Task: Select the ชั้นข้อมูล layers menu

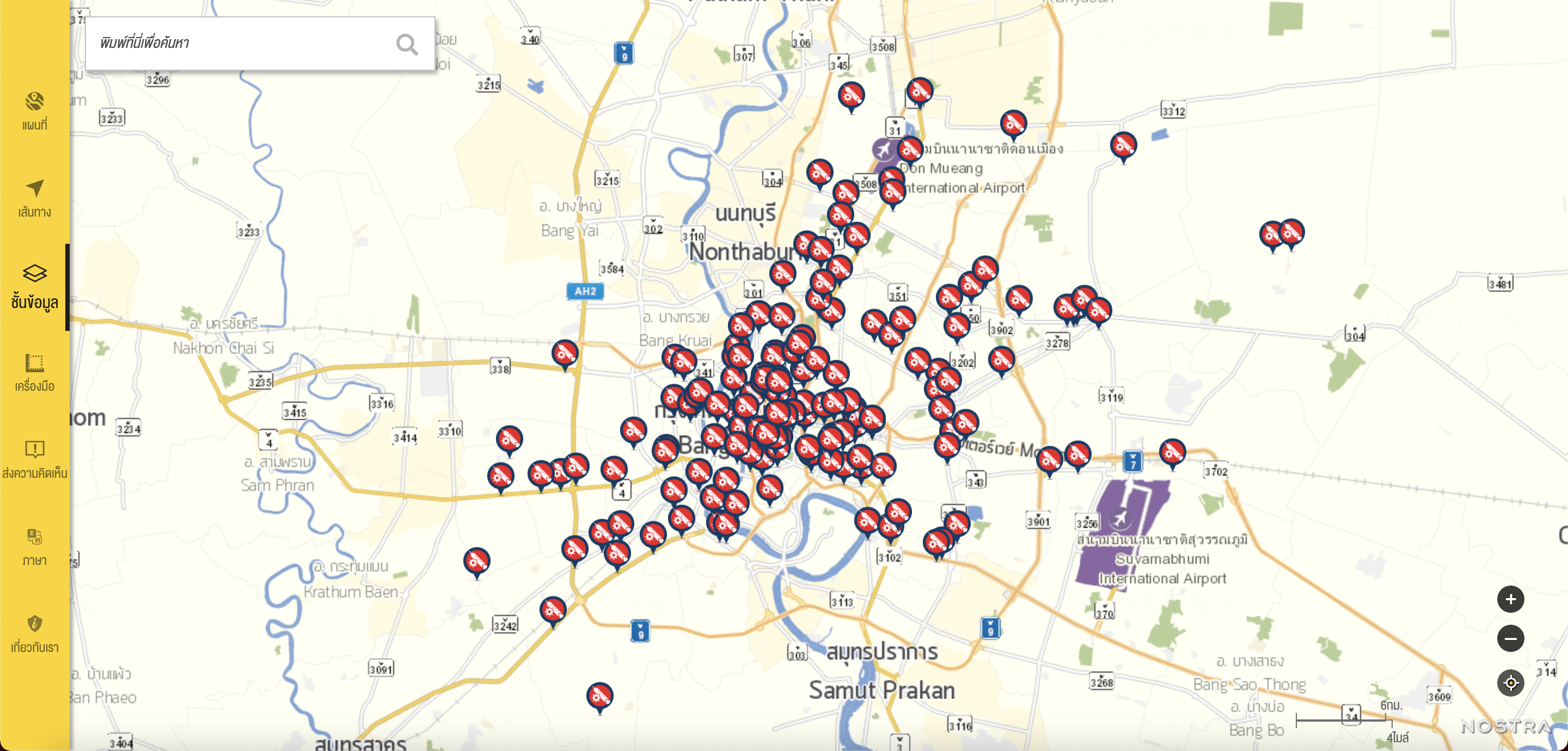Action: 35,287
